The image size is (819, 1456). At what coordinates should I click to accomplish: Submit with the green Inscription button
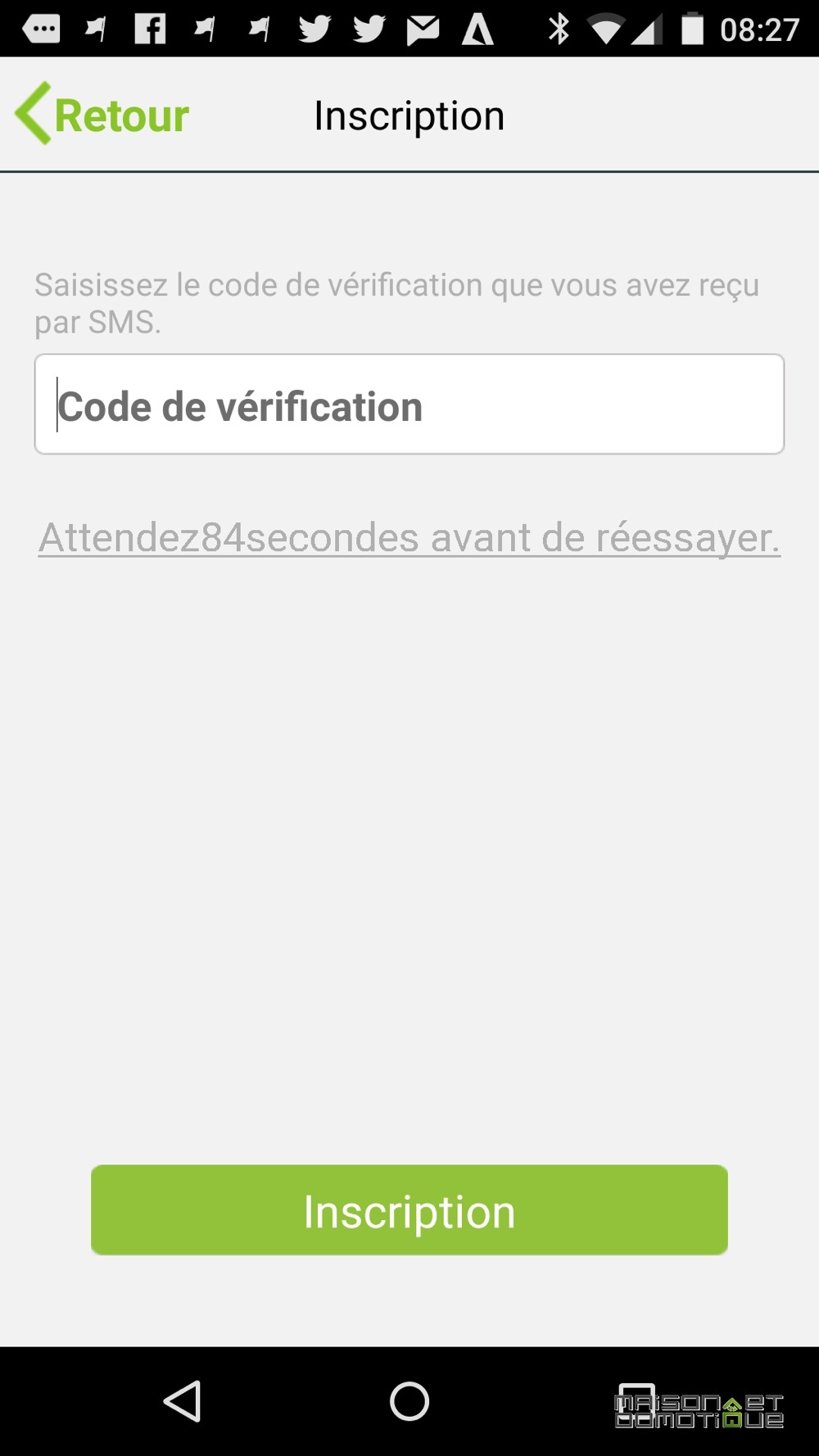(x=409, y=1210)
